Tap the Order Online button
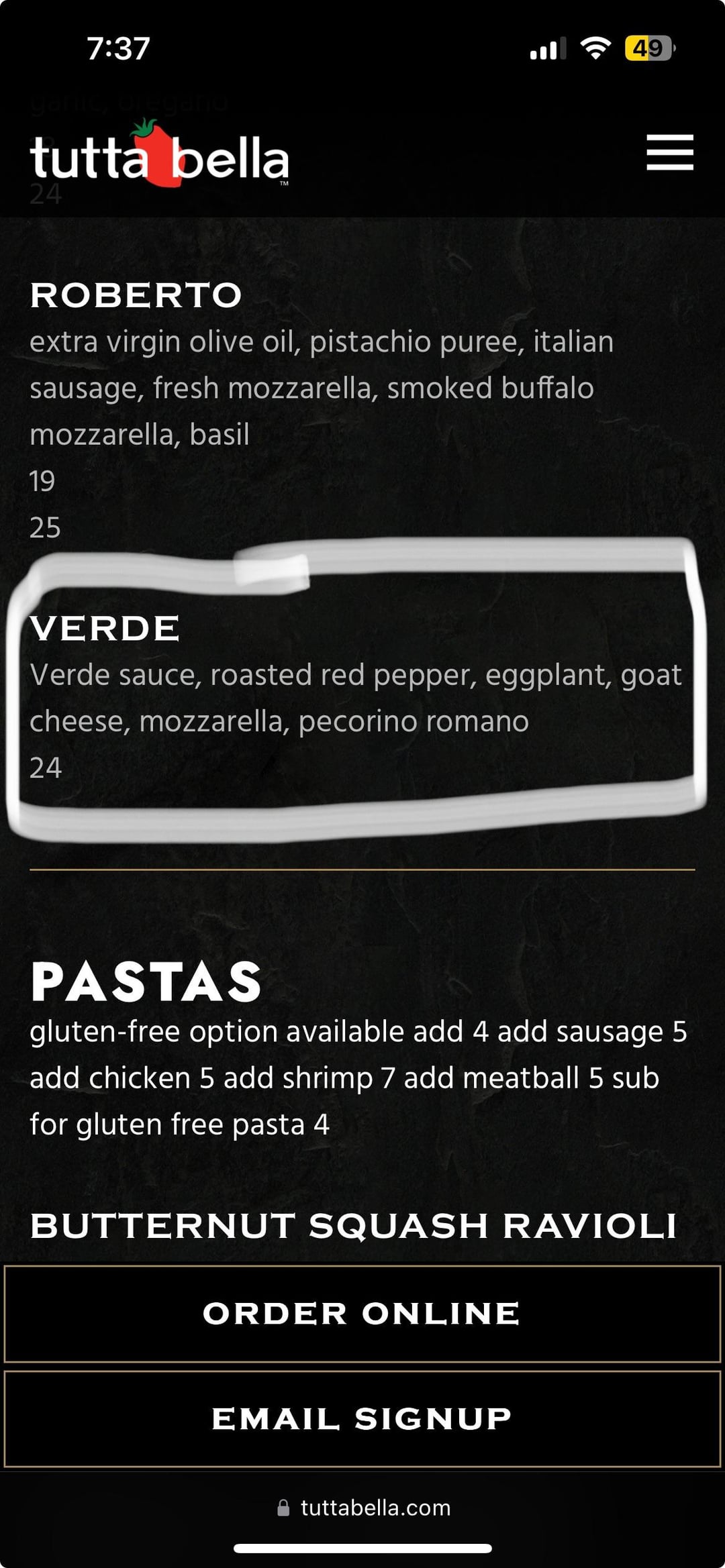 (362, 1314)
